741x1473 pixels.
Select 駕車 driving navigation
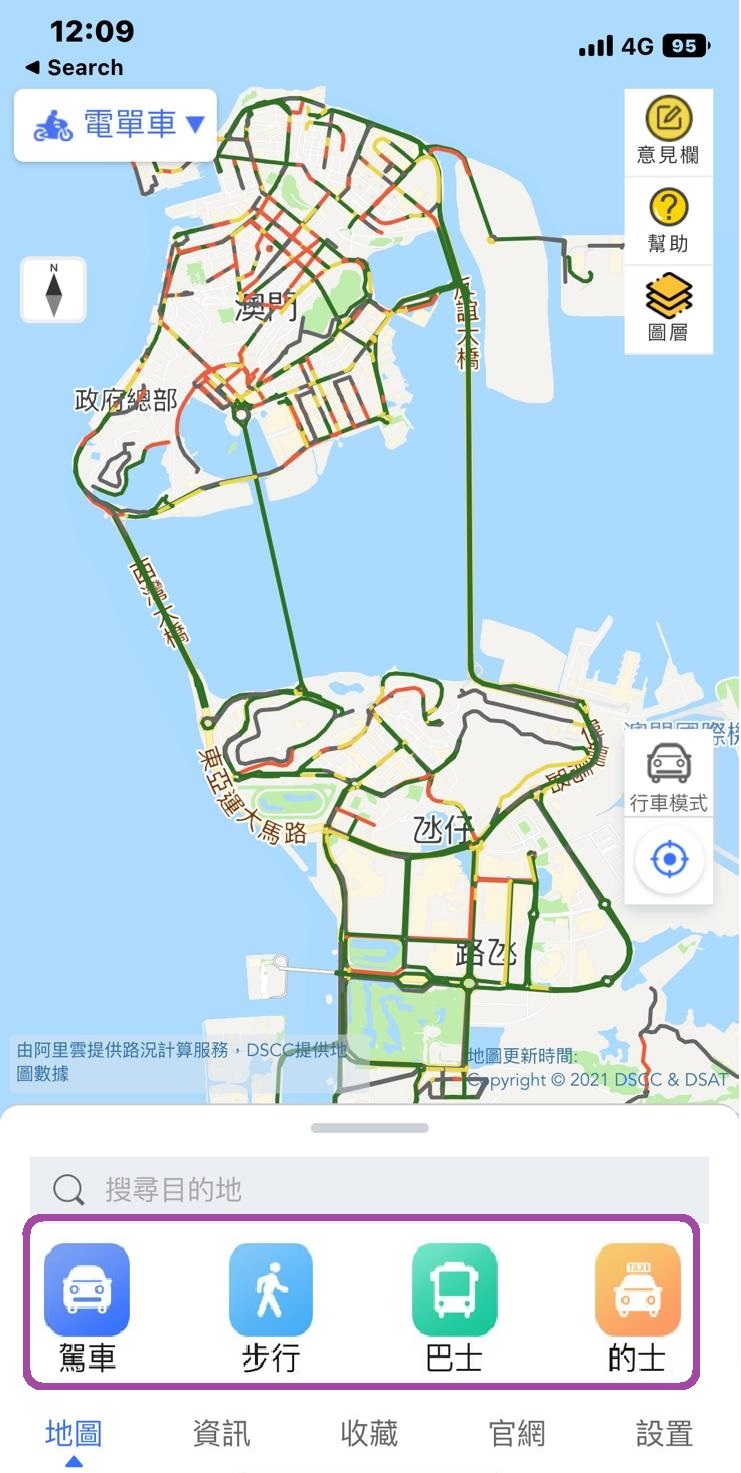click(x=87, y=1306)
